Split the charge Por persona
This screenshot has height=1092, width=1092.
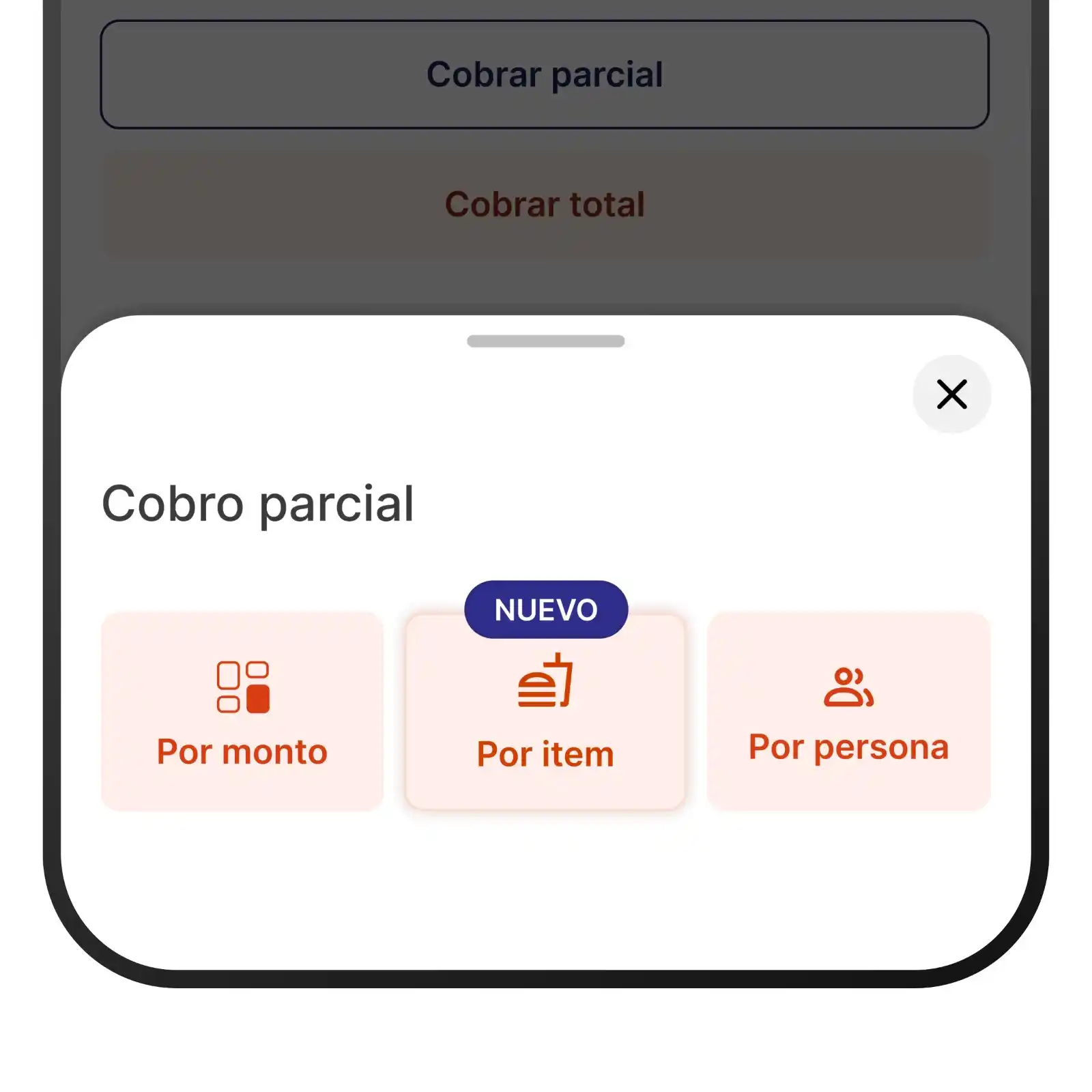pos(848,711)
